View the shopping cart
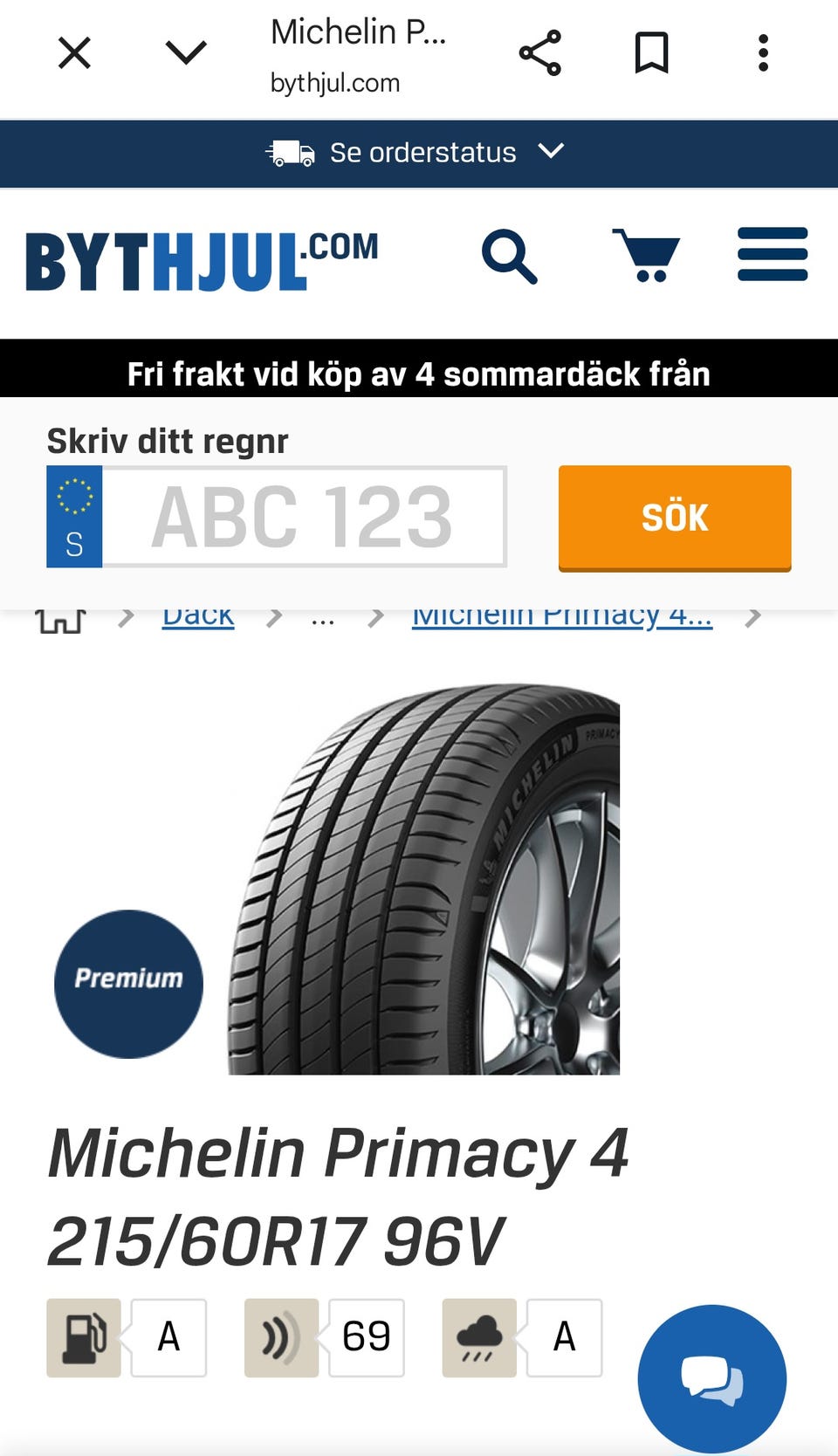 click(646, 255)
